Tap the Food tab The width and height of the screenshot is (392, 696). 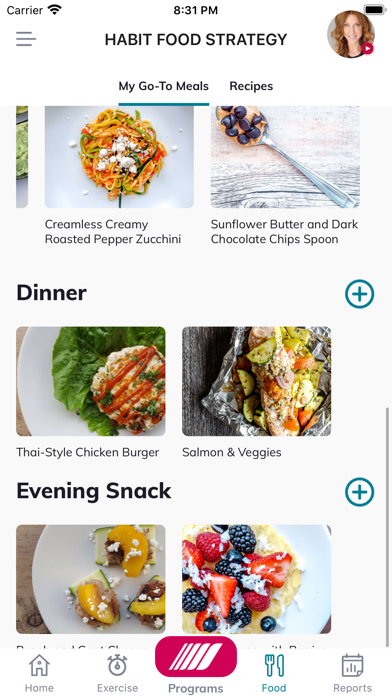(274, 673)
